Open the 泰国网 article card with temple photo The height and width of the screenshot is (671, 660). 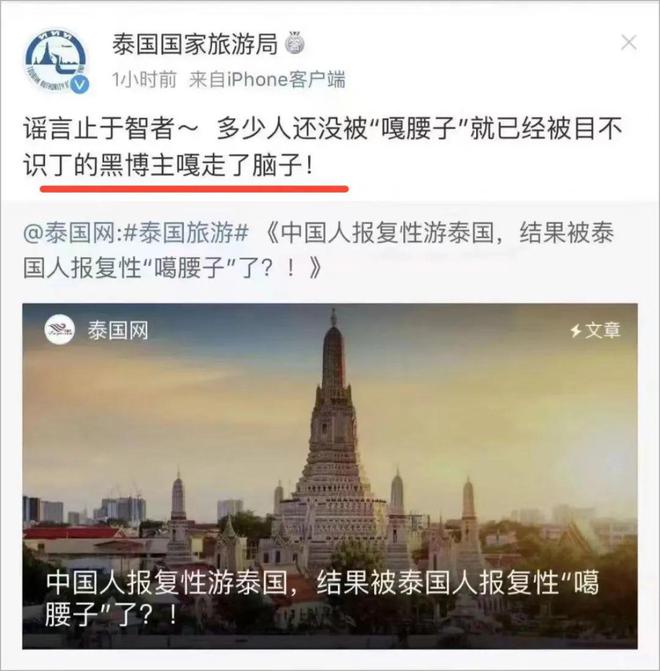(330, 470)
